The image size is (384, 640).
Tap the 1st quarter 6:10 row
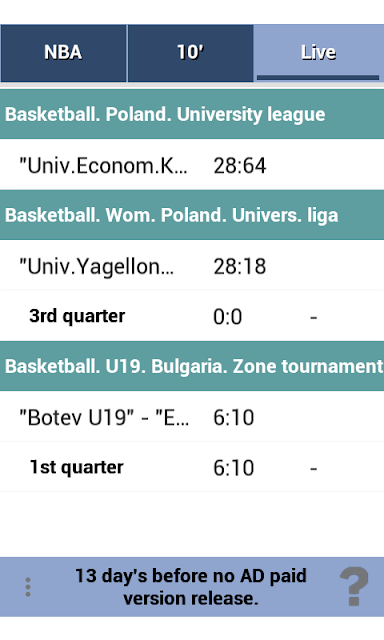pyautogui.click(x=192, y=467)
